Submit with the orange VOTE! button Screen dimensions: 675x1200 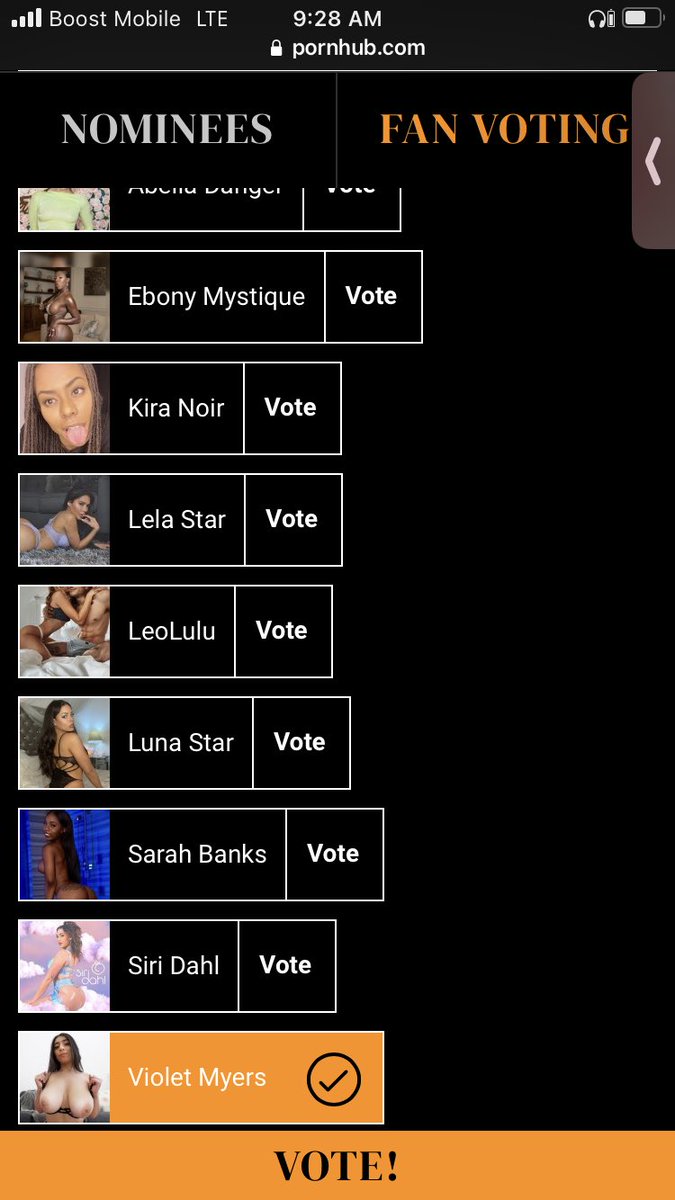[337, 1166]
